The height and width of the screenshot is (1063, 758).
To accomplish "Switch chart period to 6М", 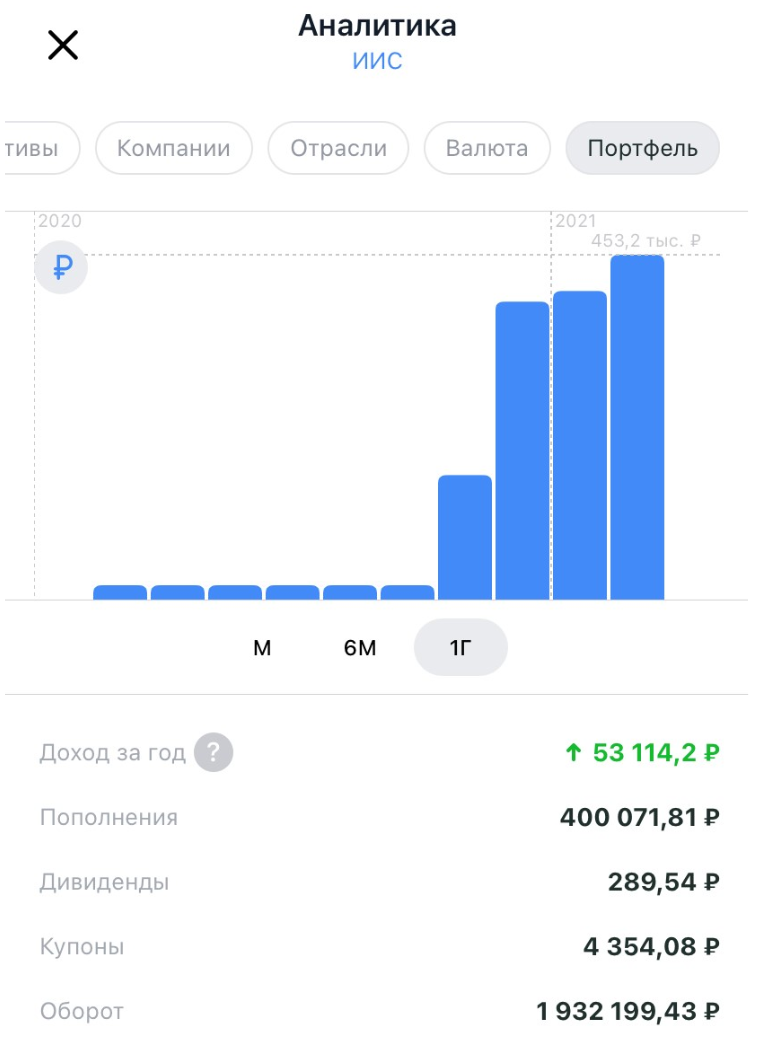I will click(x=361, y=647).
